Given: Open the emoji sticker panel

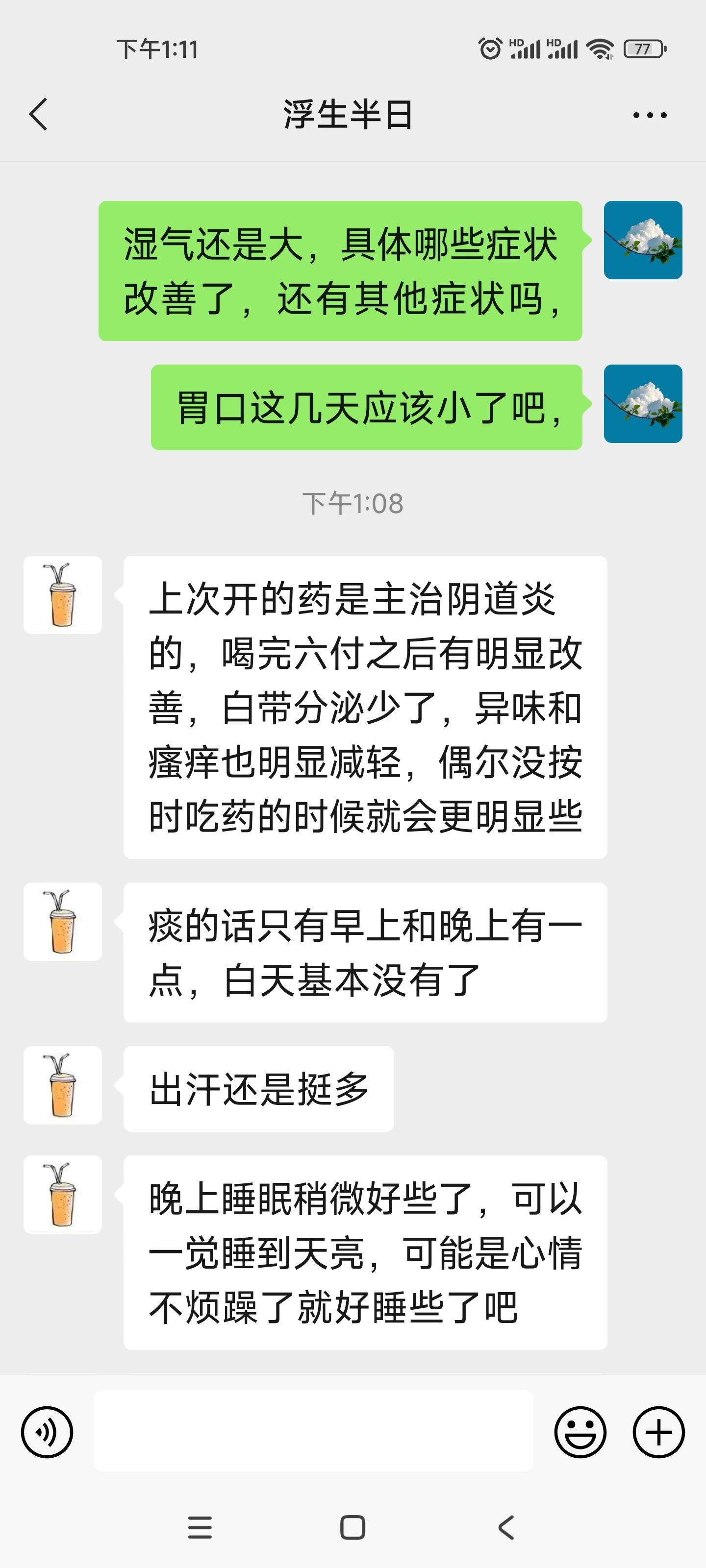Looking at the screenshot, I should click(x=580, y=1432).
